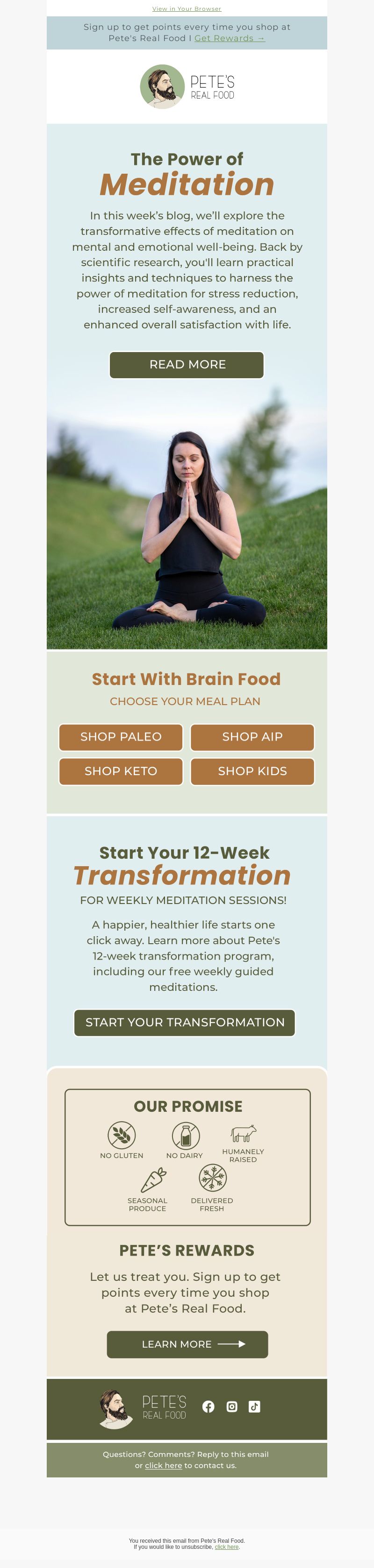Tap LEARN MORE about Pete's Rewards
This screenshot has width=374, height=1568.
[x=187, y=1344]
